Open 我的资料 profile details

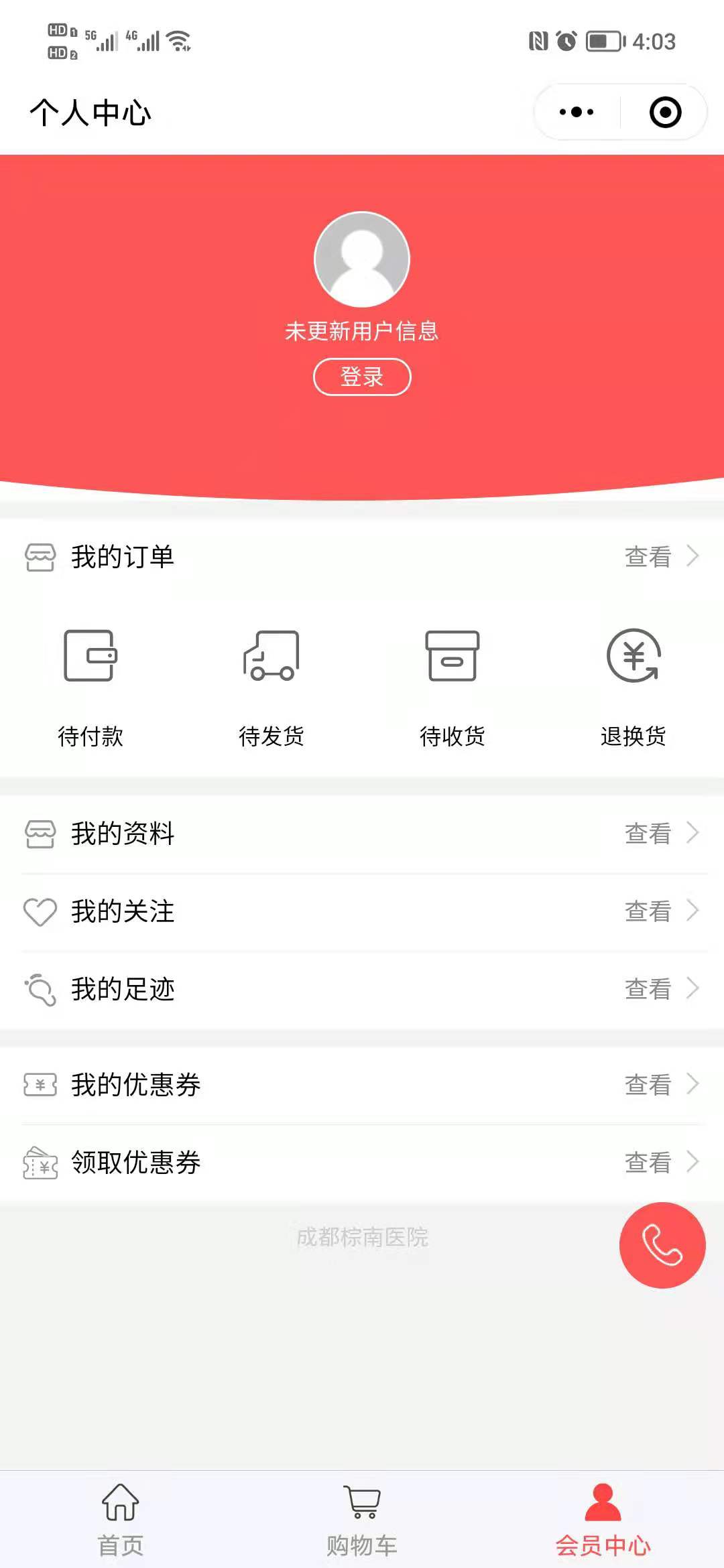362,834
